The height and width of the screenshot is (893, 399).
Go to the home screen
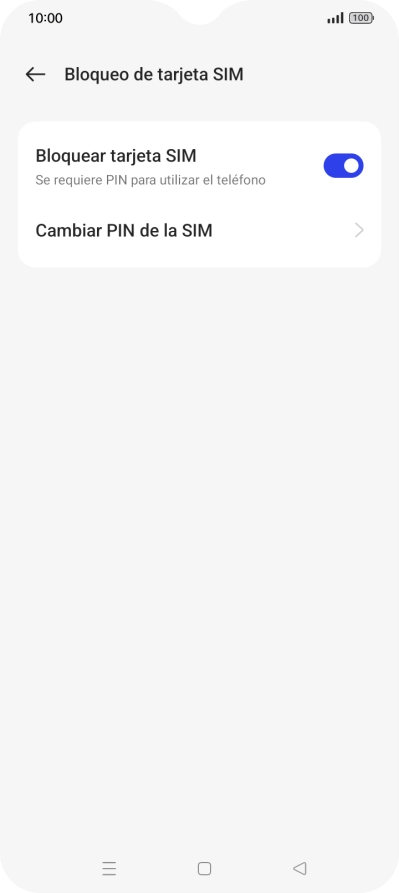click(x=204, y=869)
